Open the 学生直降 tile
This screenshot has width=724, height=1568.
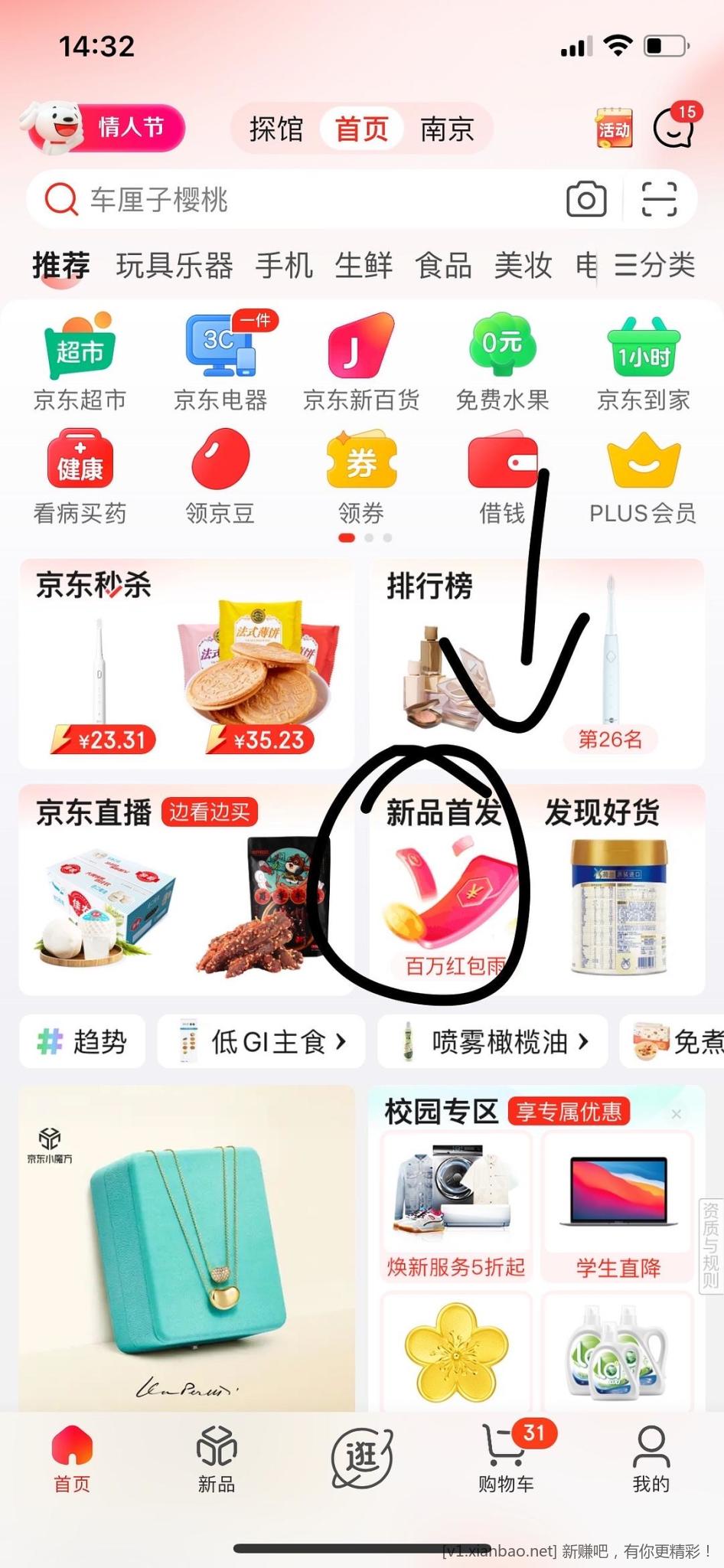(618, 1207)
